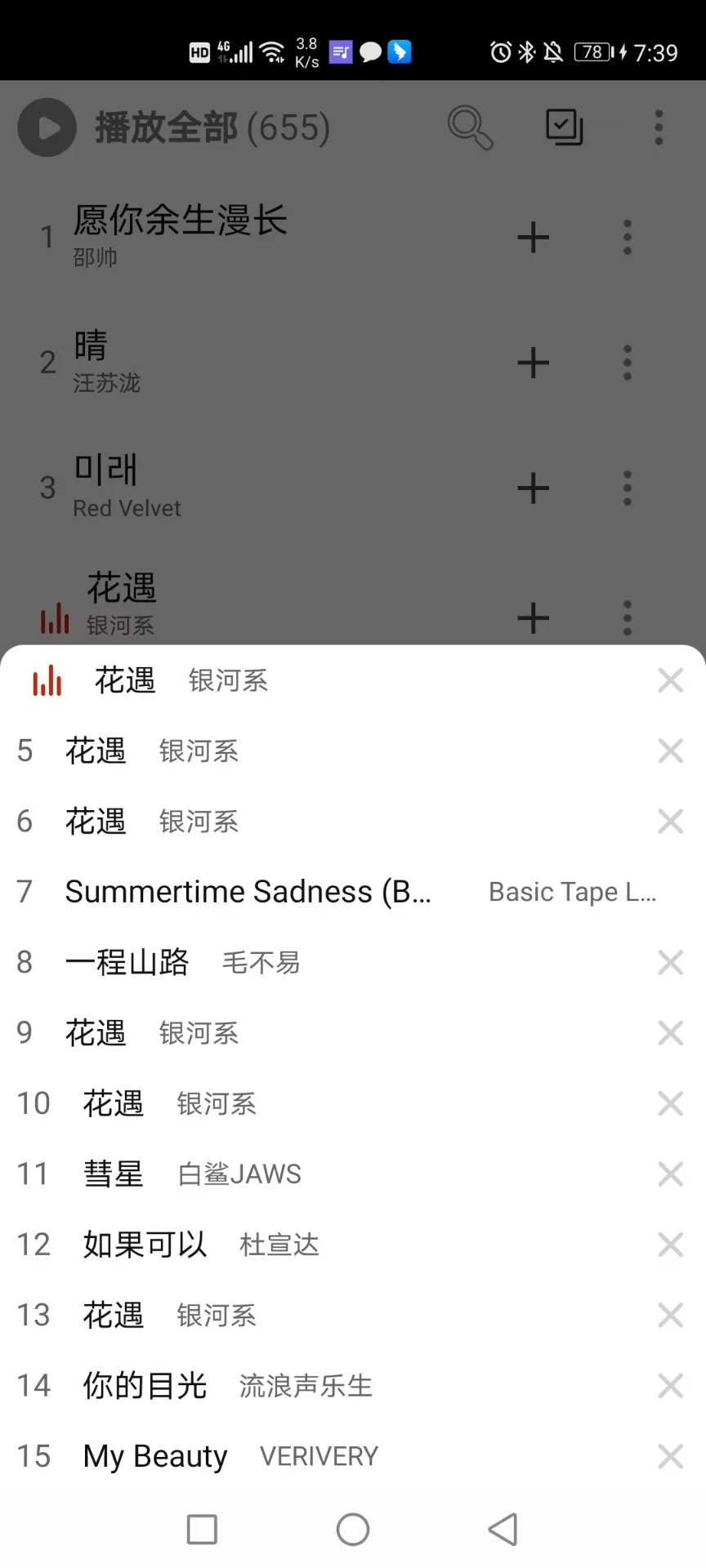
Task: Remove the currently playing 花遇 from queue
Action: tap(670, 679)
